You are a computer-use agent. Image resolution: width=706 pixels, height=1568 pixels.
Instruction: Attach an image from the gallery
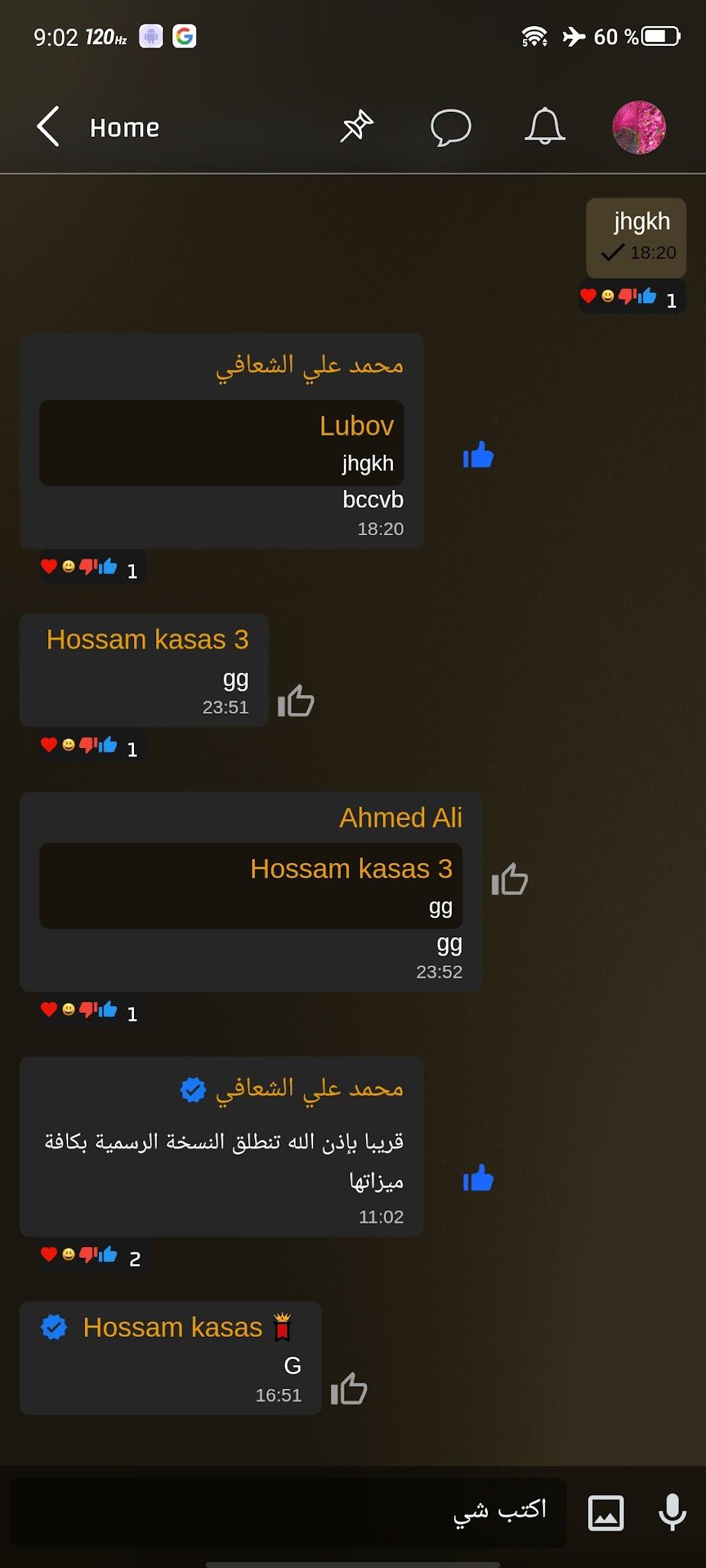pyautogui.click(x=606, y=1513)
